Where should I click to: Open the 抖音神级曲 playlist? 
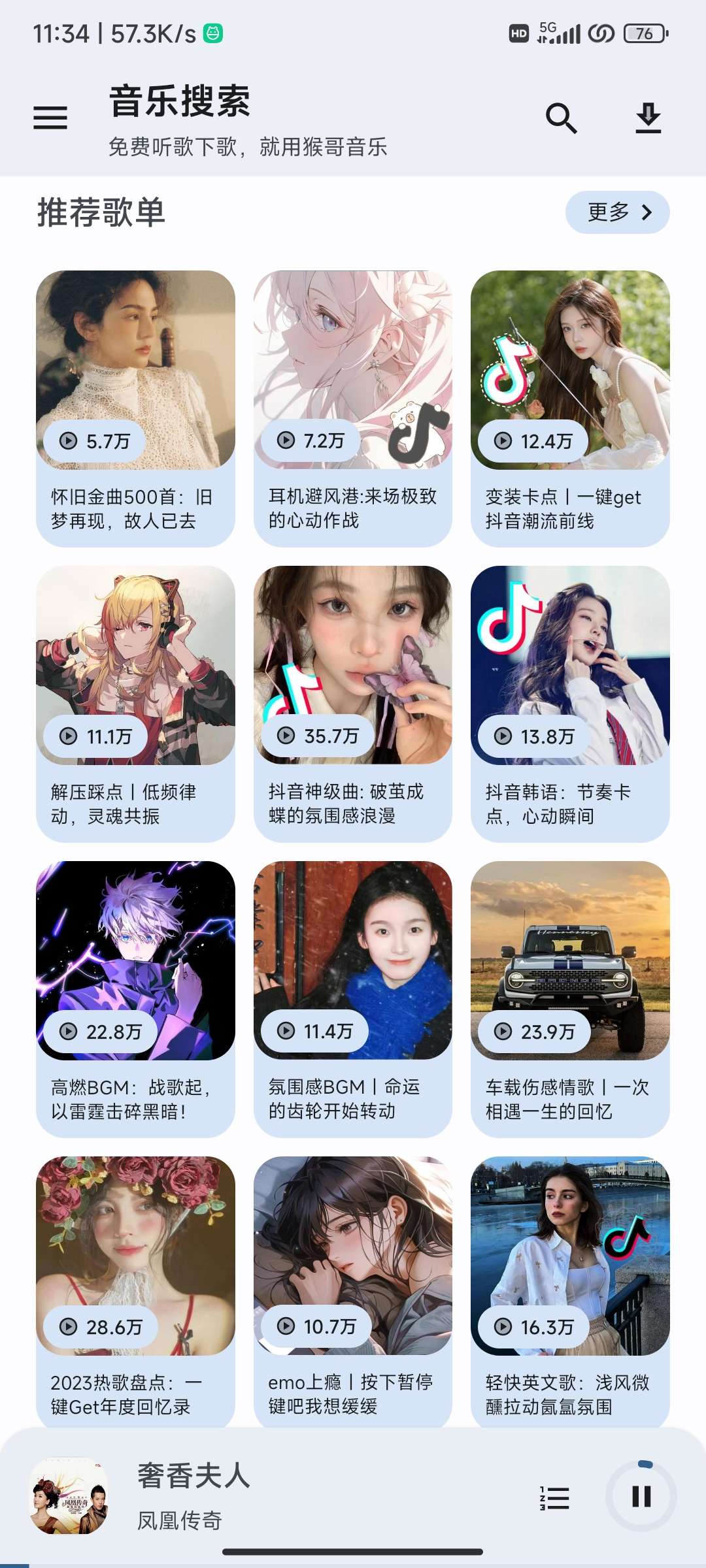pos(352,704)
